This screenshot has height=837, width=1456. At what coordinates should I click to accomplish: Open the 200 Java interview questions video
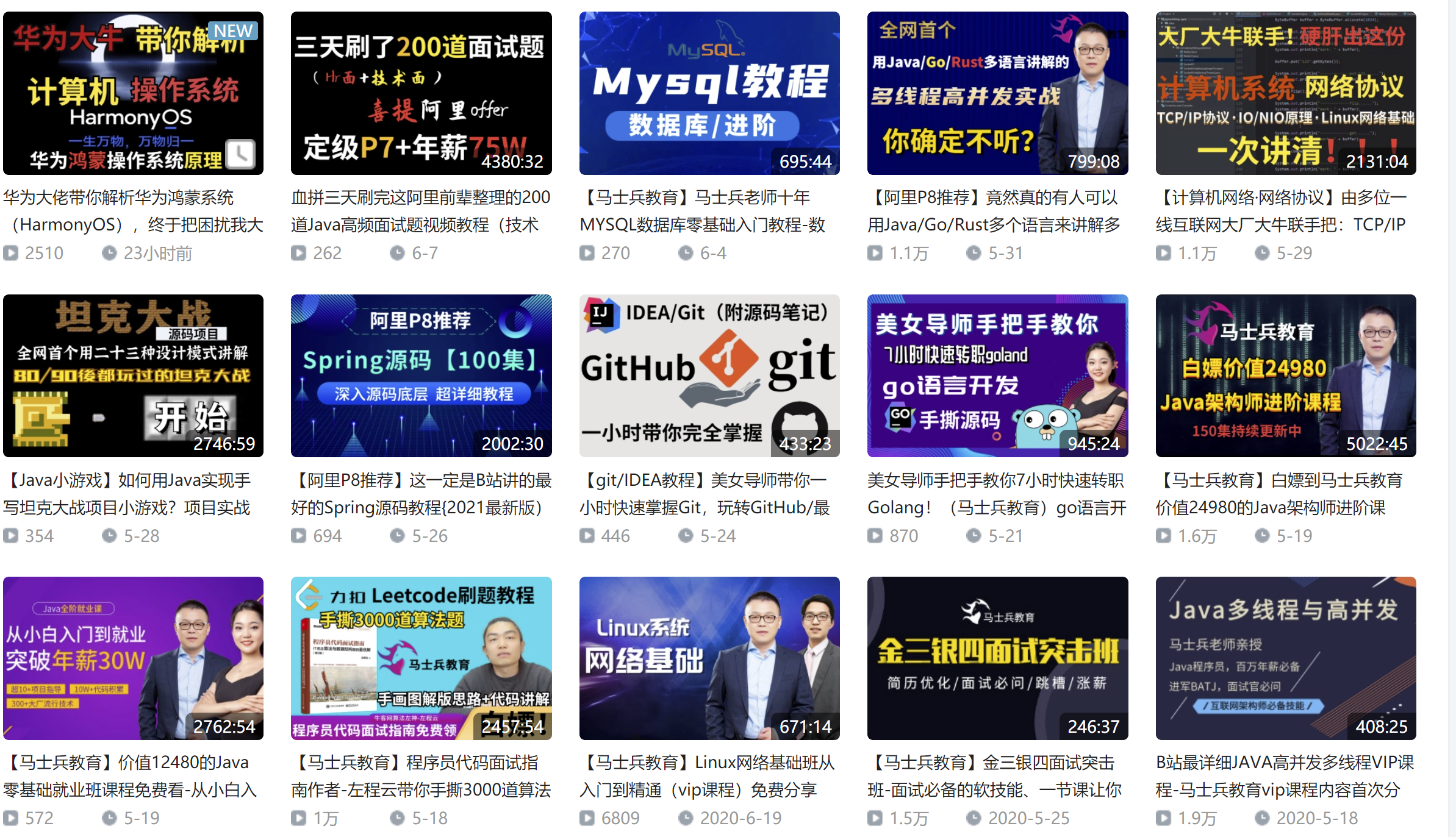tap(421, 93)
